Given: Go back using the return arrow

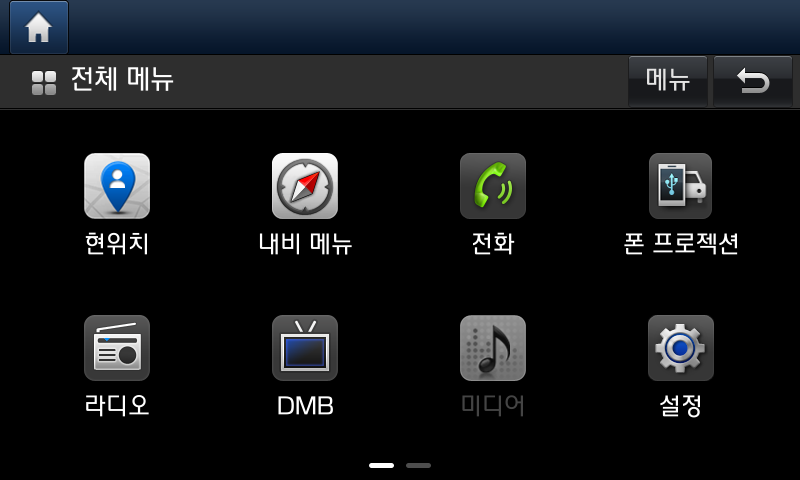Looking at the screenshot, I should click(753, 81).
